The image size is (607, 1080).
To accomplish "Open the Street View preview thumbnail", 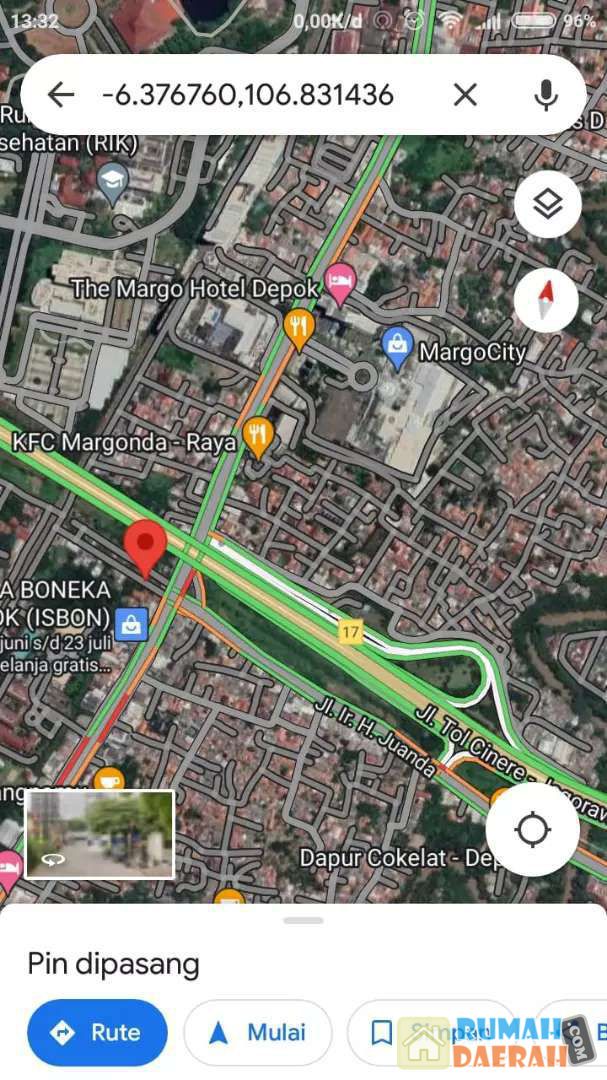I will (100, 834).
